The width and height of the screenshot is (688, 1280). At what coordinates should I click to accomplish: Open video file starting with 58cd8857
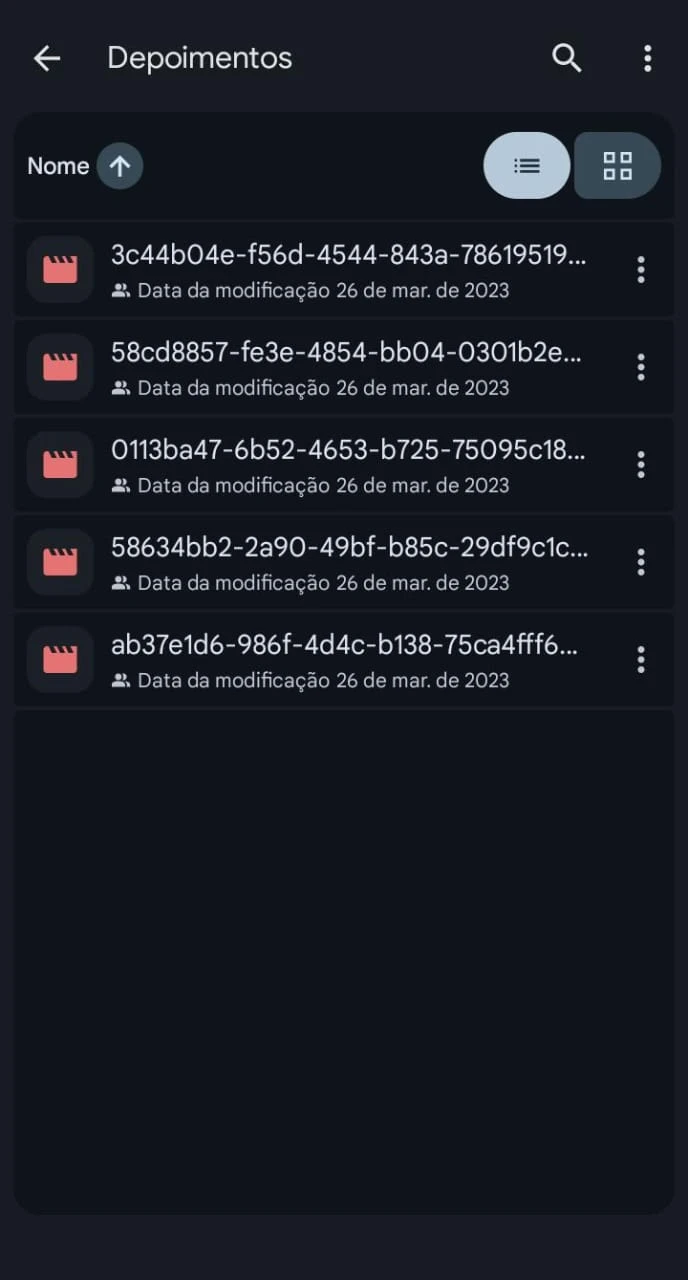[346, 353]
